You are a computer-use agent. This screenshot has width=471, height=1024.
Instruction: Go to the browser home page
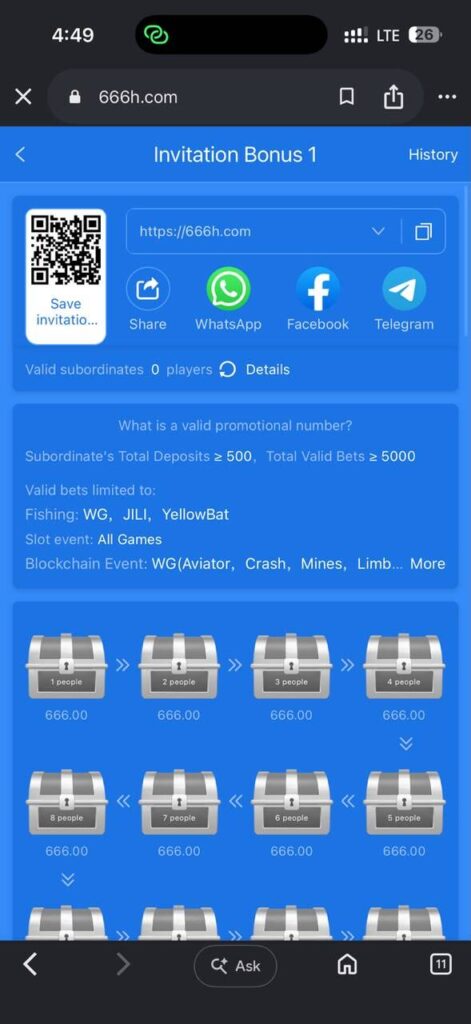click(x=347, y=965)
